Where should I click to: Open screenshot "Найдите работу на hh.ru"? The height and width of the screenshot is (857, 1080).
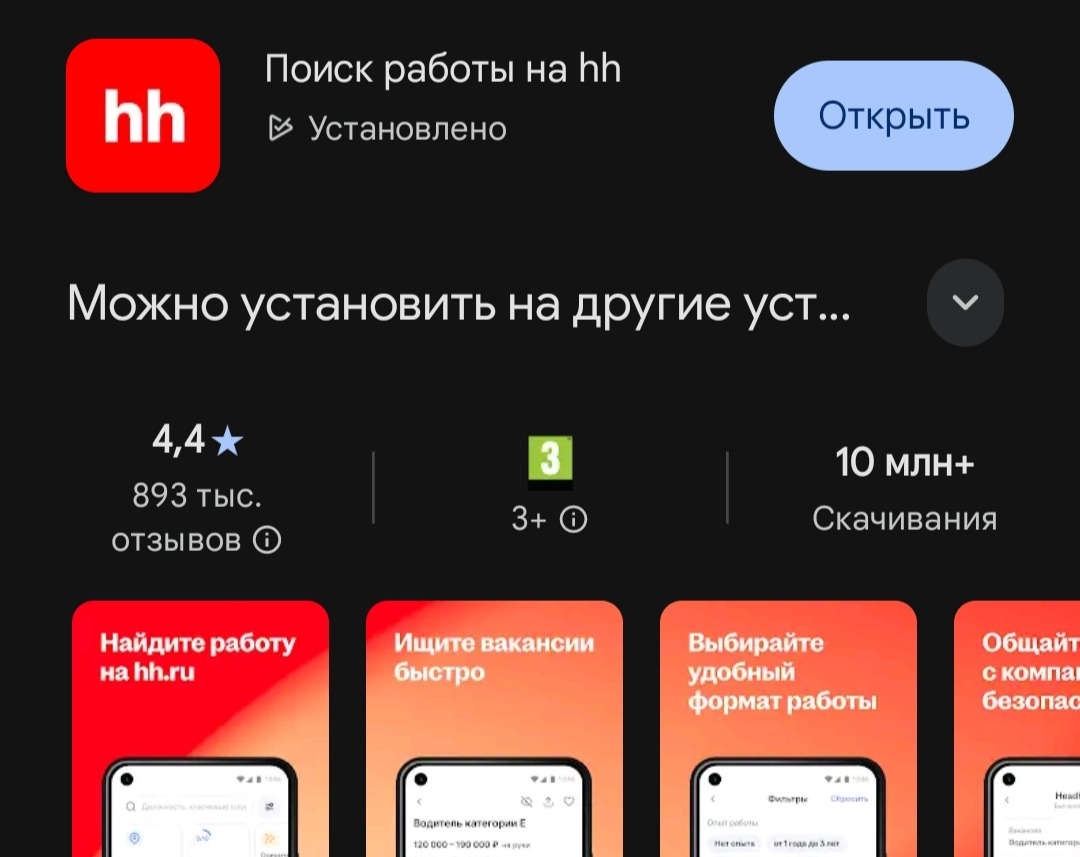point(200,728)
